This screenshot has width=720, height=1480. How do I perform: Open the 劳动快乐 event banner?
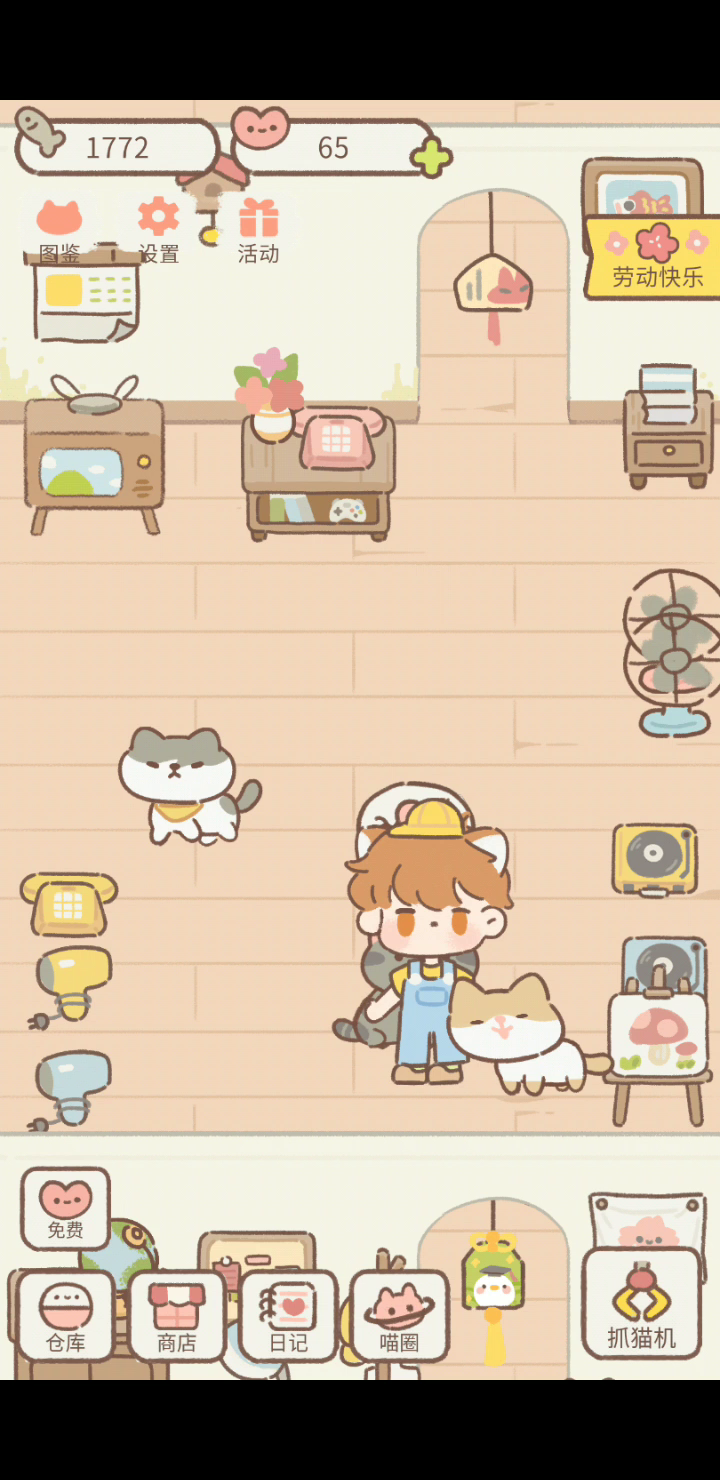point(655,260)
